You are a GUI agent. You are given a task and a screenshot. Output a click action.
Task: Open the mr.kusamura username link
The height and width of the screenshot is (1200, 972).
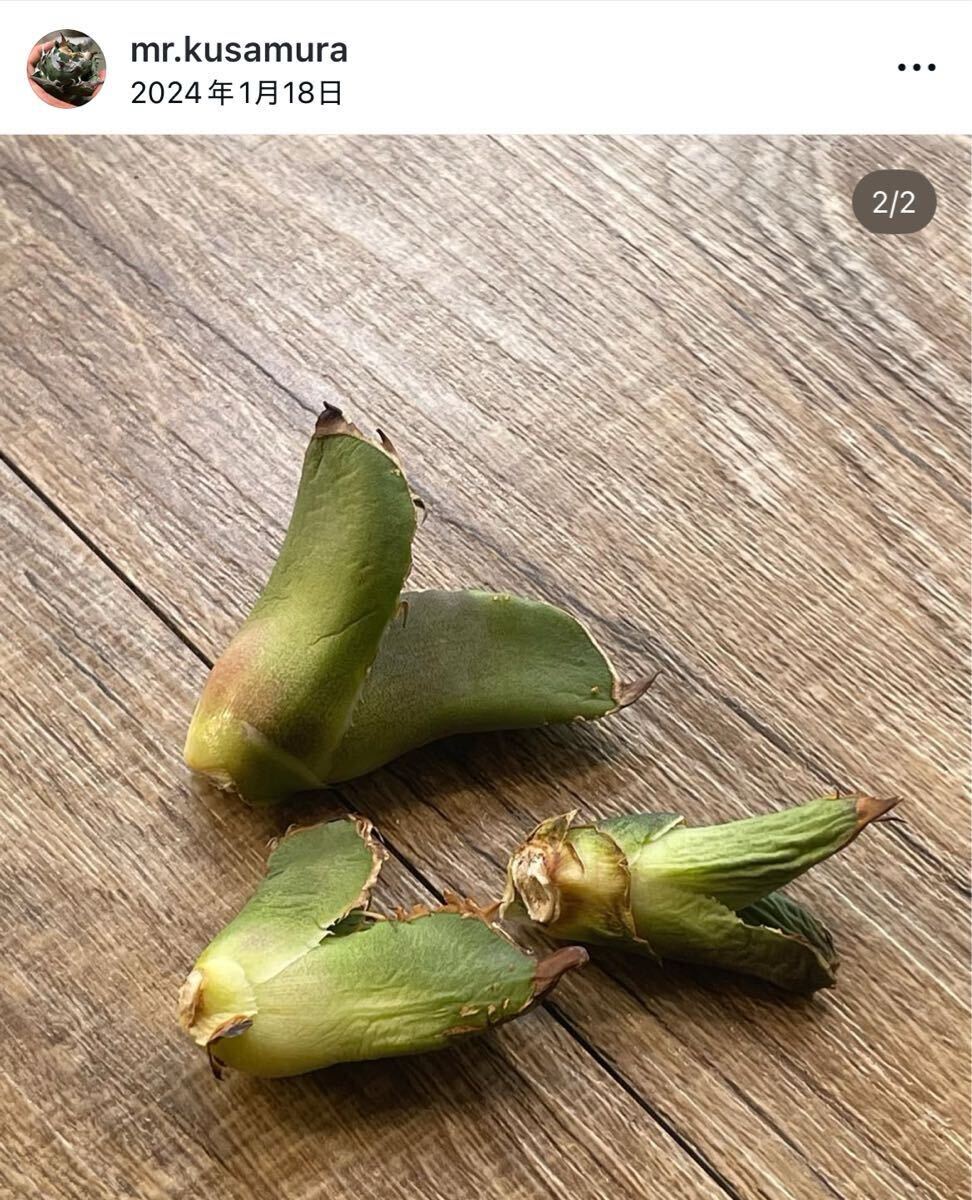pos(239,50)
